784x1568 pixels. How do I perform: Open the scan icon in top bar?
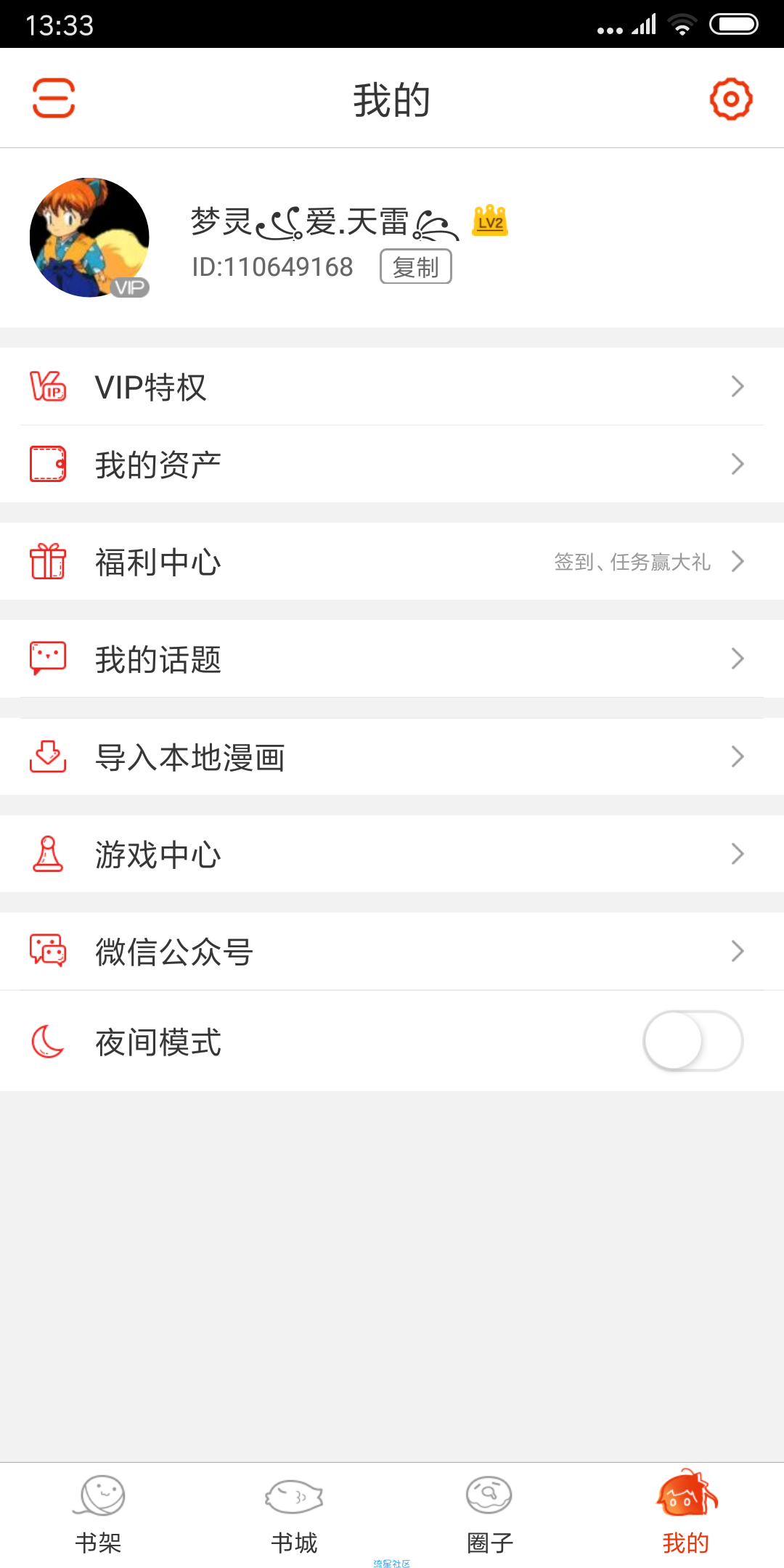(x=54, y=98)
